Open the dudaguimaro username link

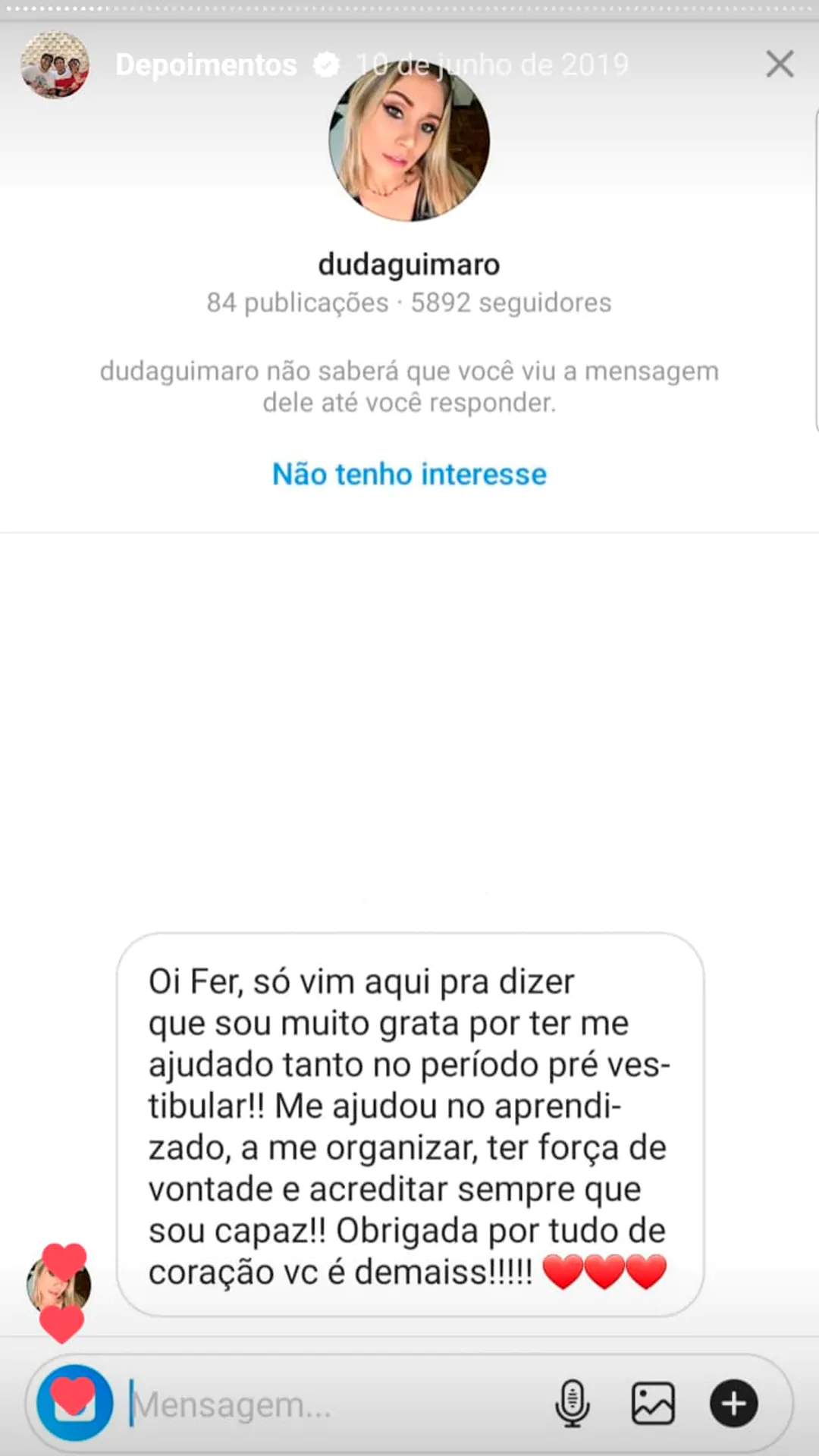(408, 264)
